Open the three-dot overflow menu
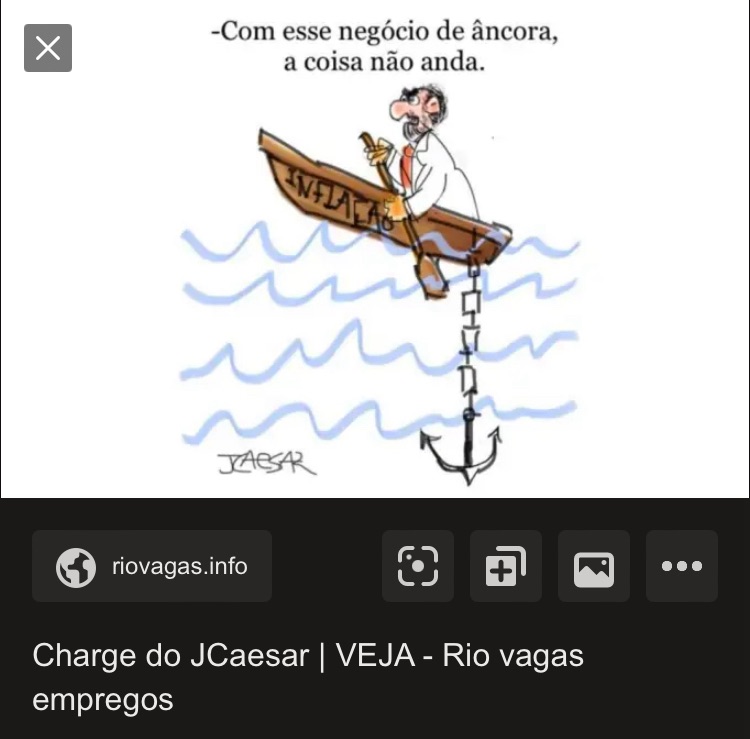This screenshot has width=750, height=739. (682, 566)
